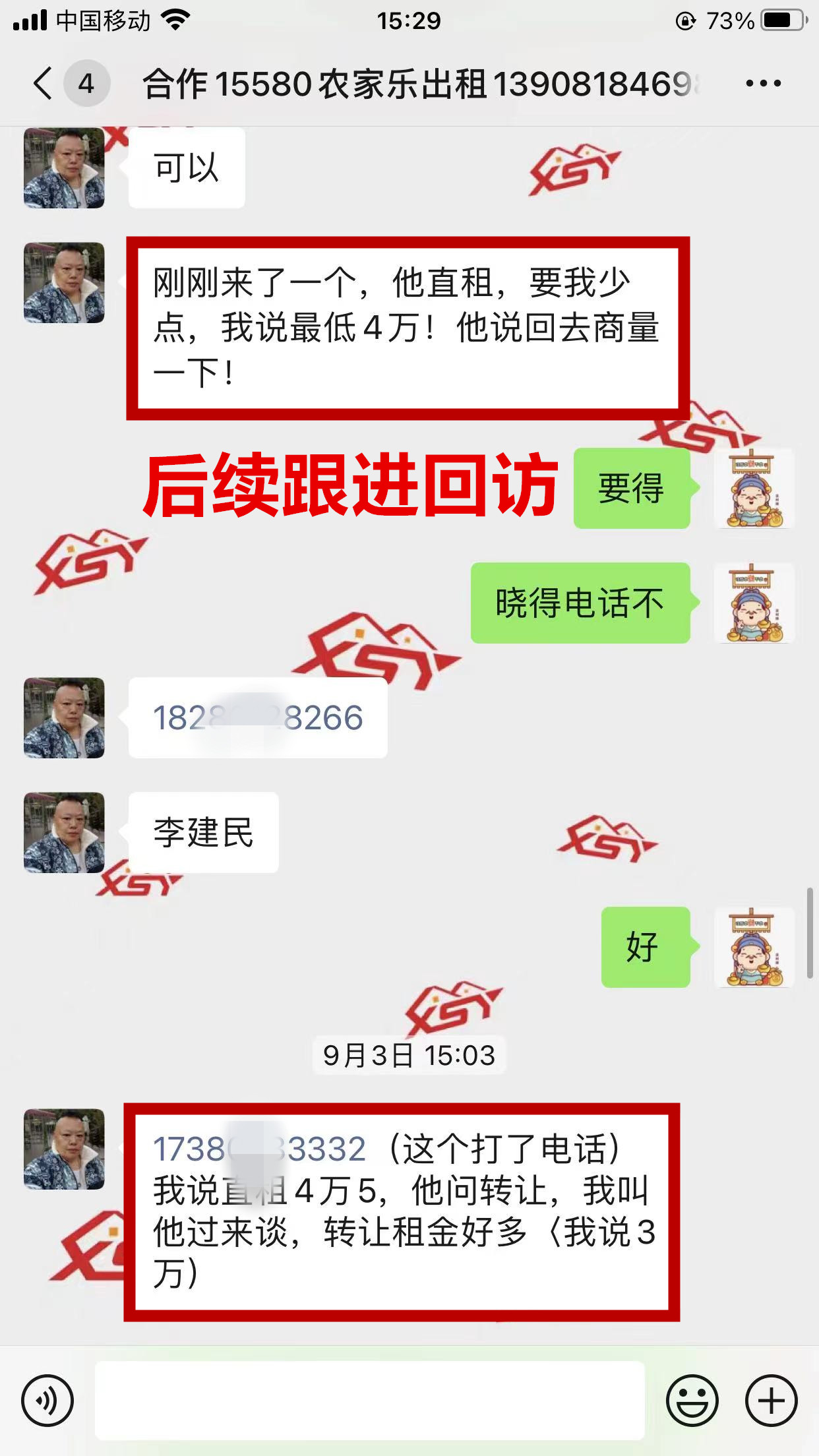Open the emoji sticker panel
819x1456 pixels.
click(x=692, y=1400)
